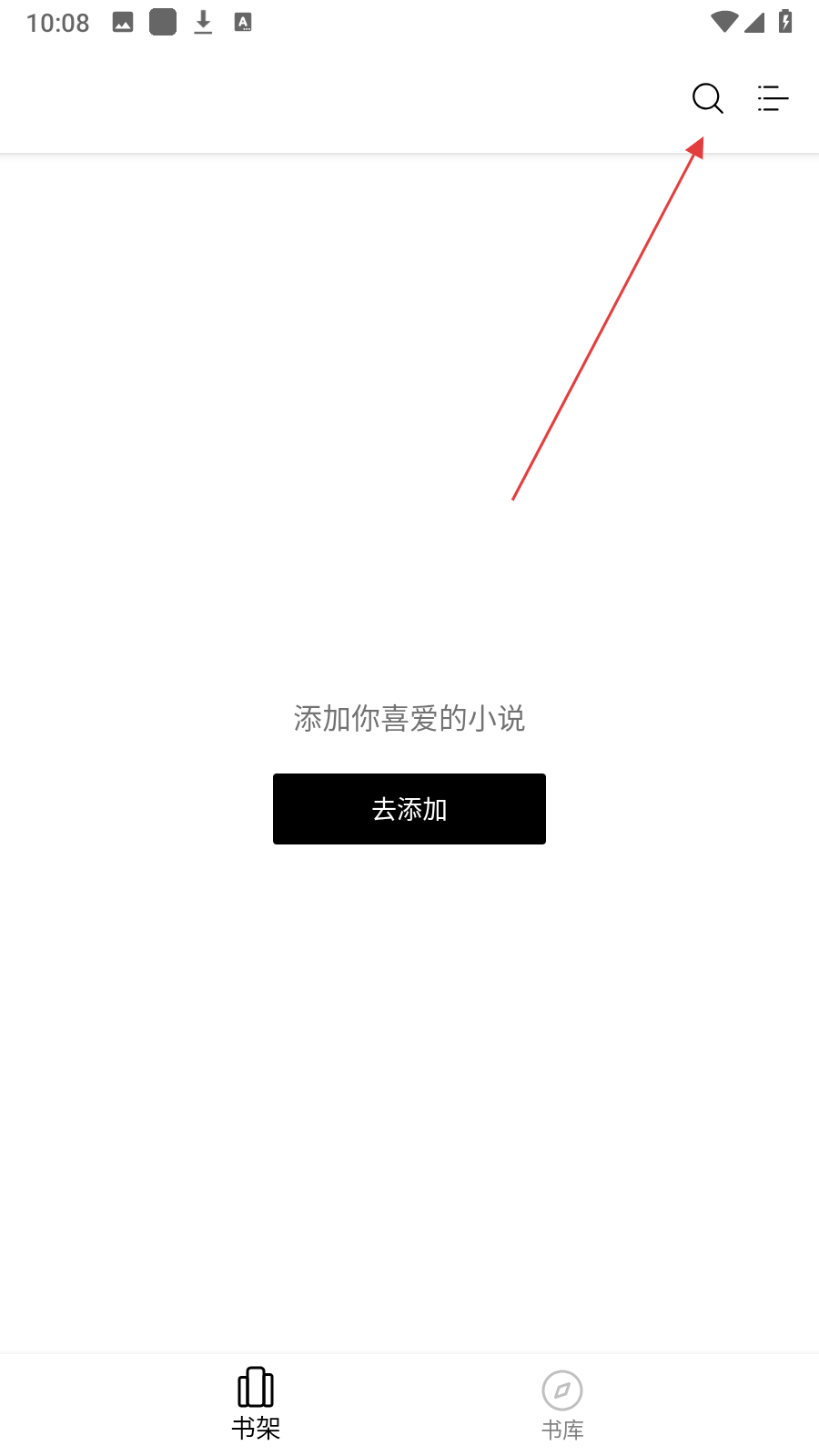The height and width of the screenshot is (1456, 819).
Task: Tap the 去添加 button
Action: pos(409,809)
